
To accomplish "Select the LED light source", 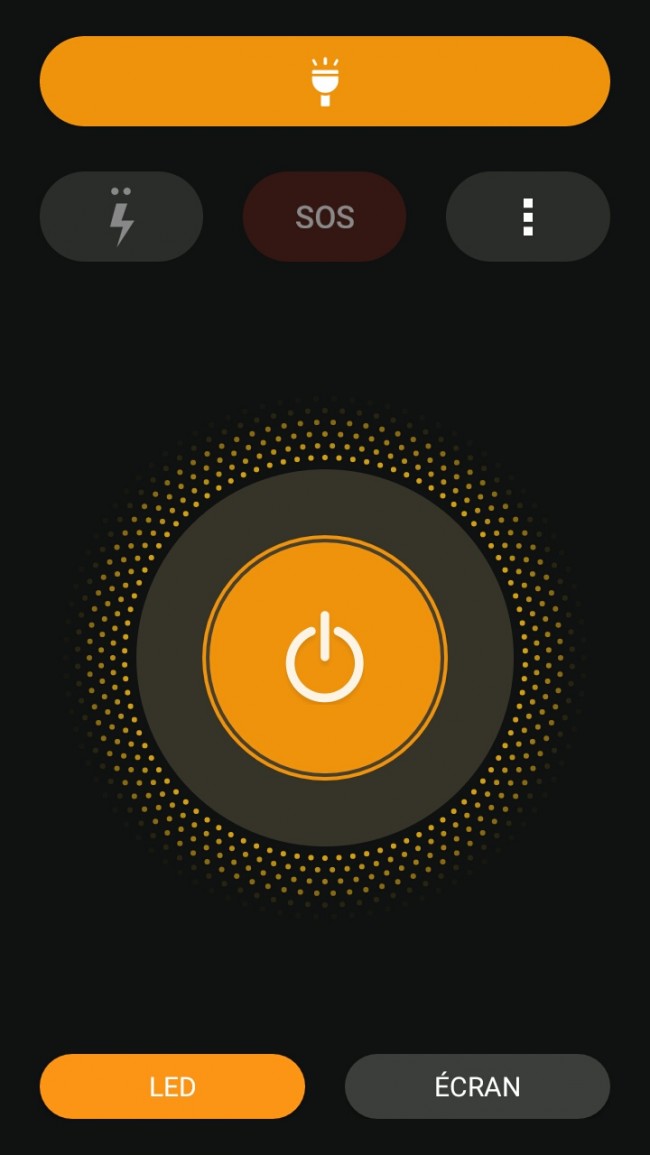I will [172, 1086].
